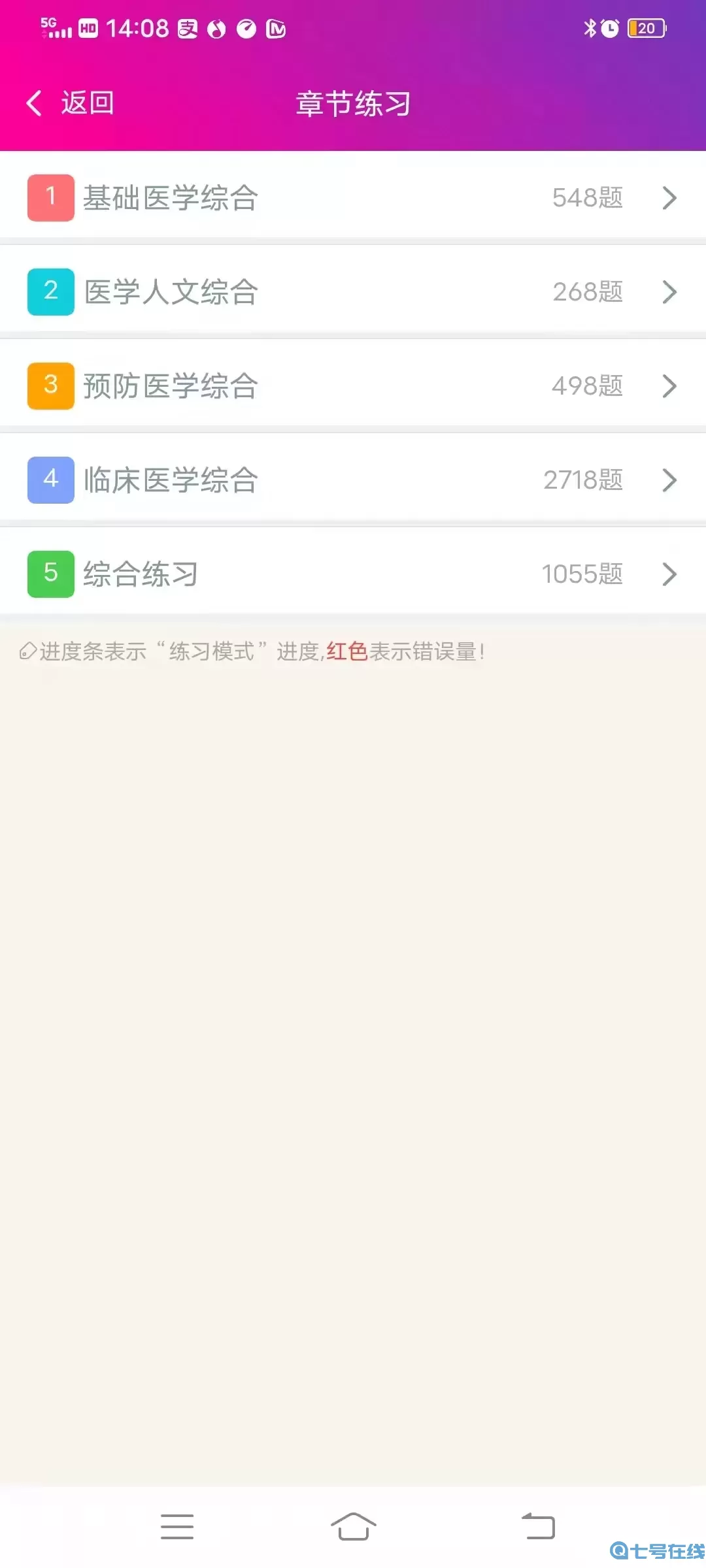Screen dimensions: 706x1568
Task: Expand the 医学人文综合 chapter chevron
Action: (x=669, y=292)
